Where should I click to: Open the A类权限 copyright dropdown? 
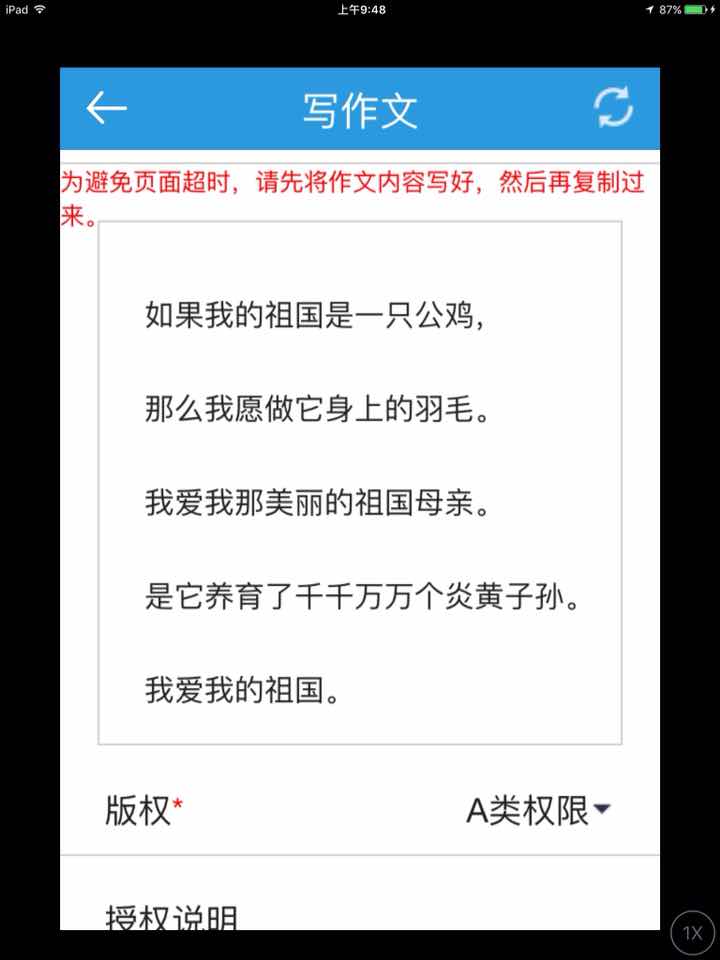pyautogui.click(x=538, y=812)
